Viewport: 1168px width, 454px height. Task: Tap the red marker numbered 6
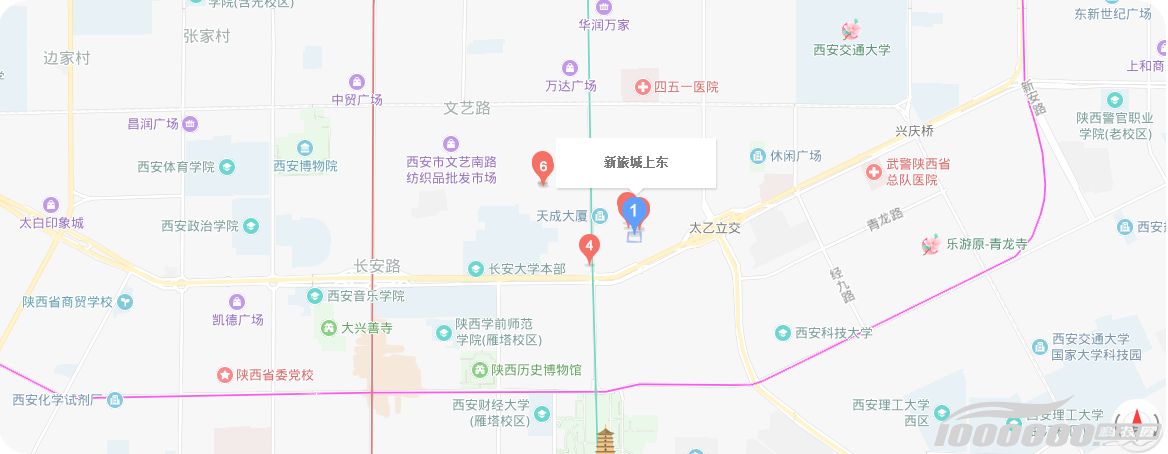542,166
